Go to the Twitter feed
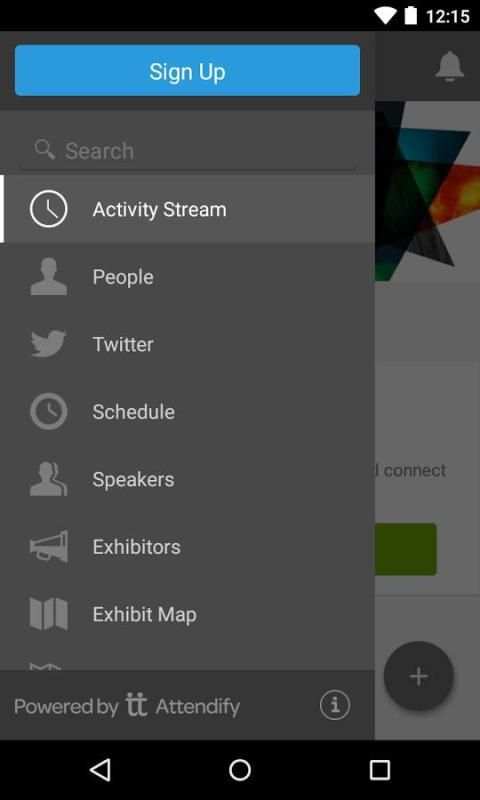 (187, 344)
